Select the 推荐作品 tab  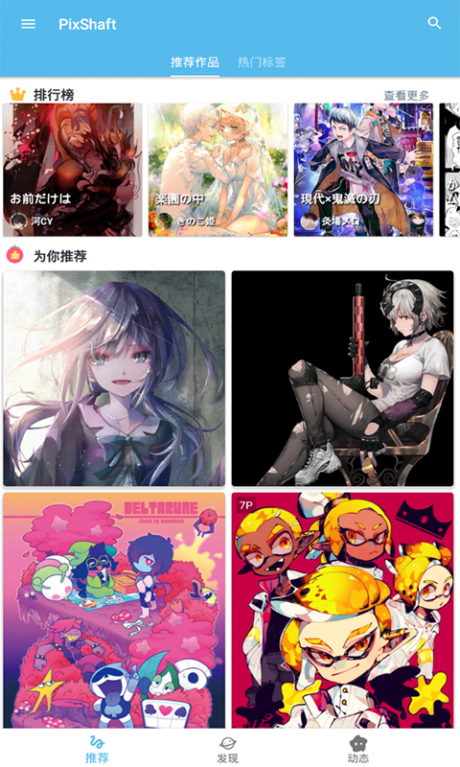coord(195,63)
